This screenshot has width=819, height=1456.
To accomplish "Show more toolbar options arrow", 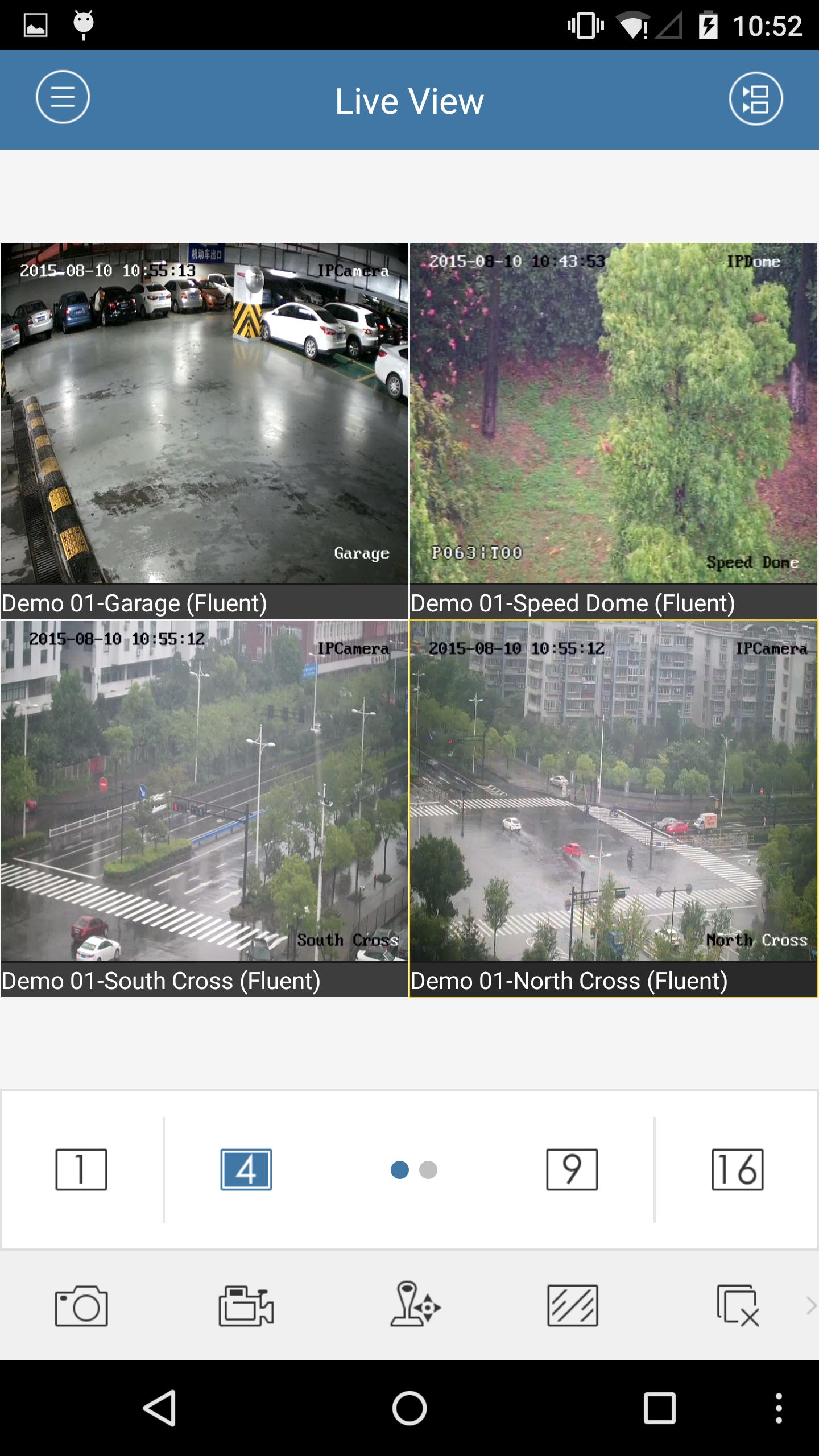I will [811, 1306].
